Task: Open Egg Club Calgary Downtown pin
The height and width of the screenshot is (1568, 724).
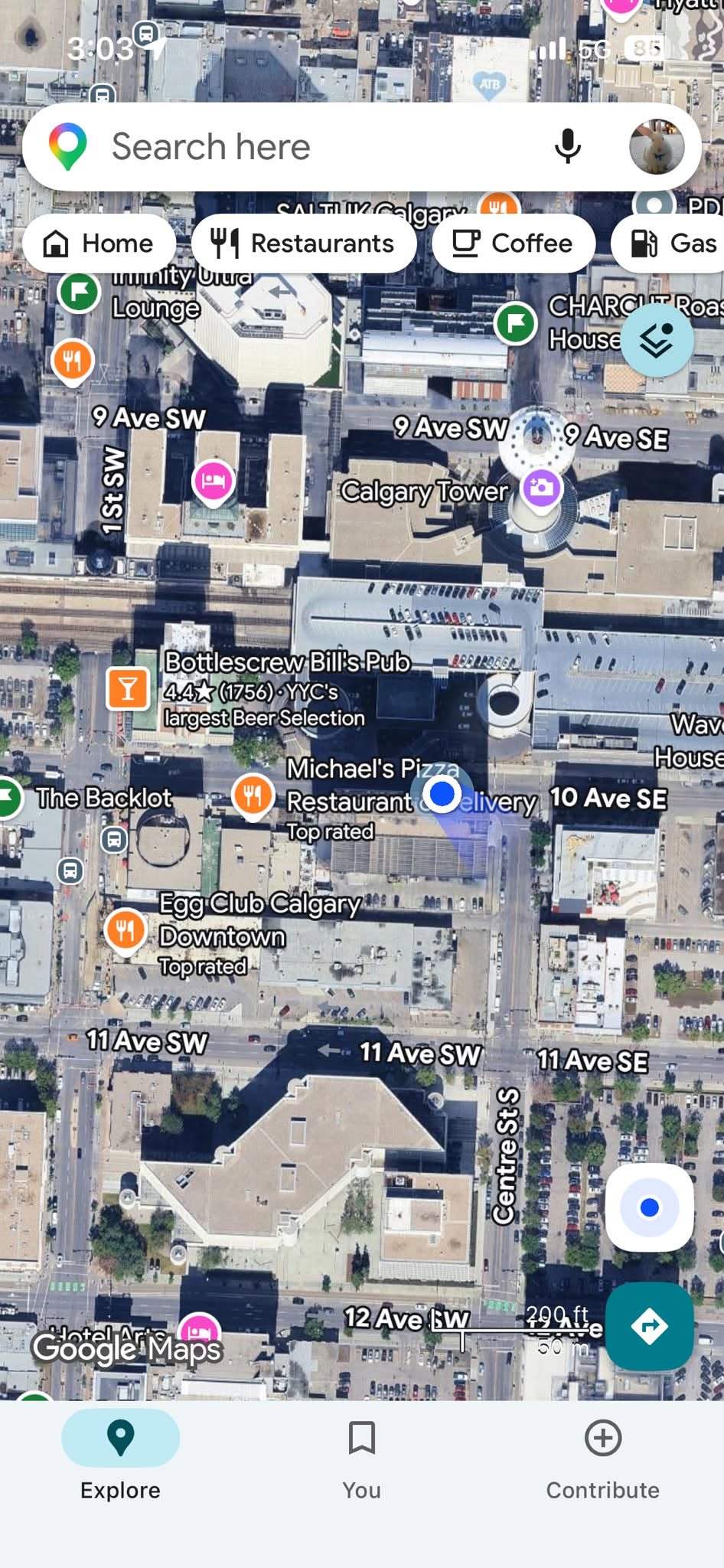Action: click(125, 930)
